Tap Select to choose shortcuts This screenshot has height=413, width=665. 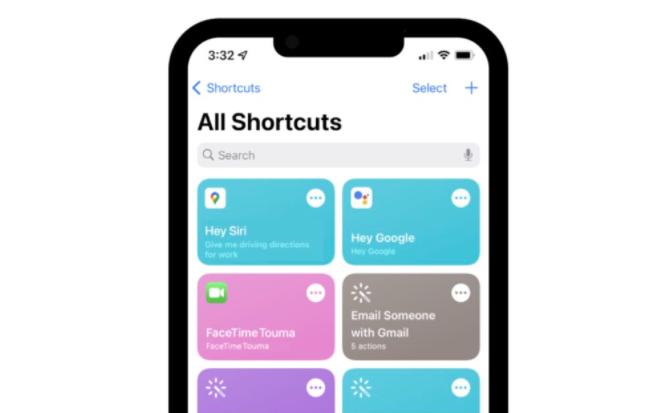click(429, 88)
